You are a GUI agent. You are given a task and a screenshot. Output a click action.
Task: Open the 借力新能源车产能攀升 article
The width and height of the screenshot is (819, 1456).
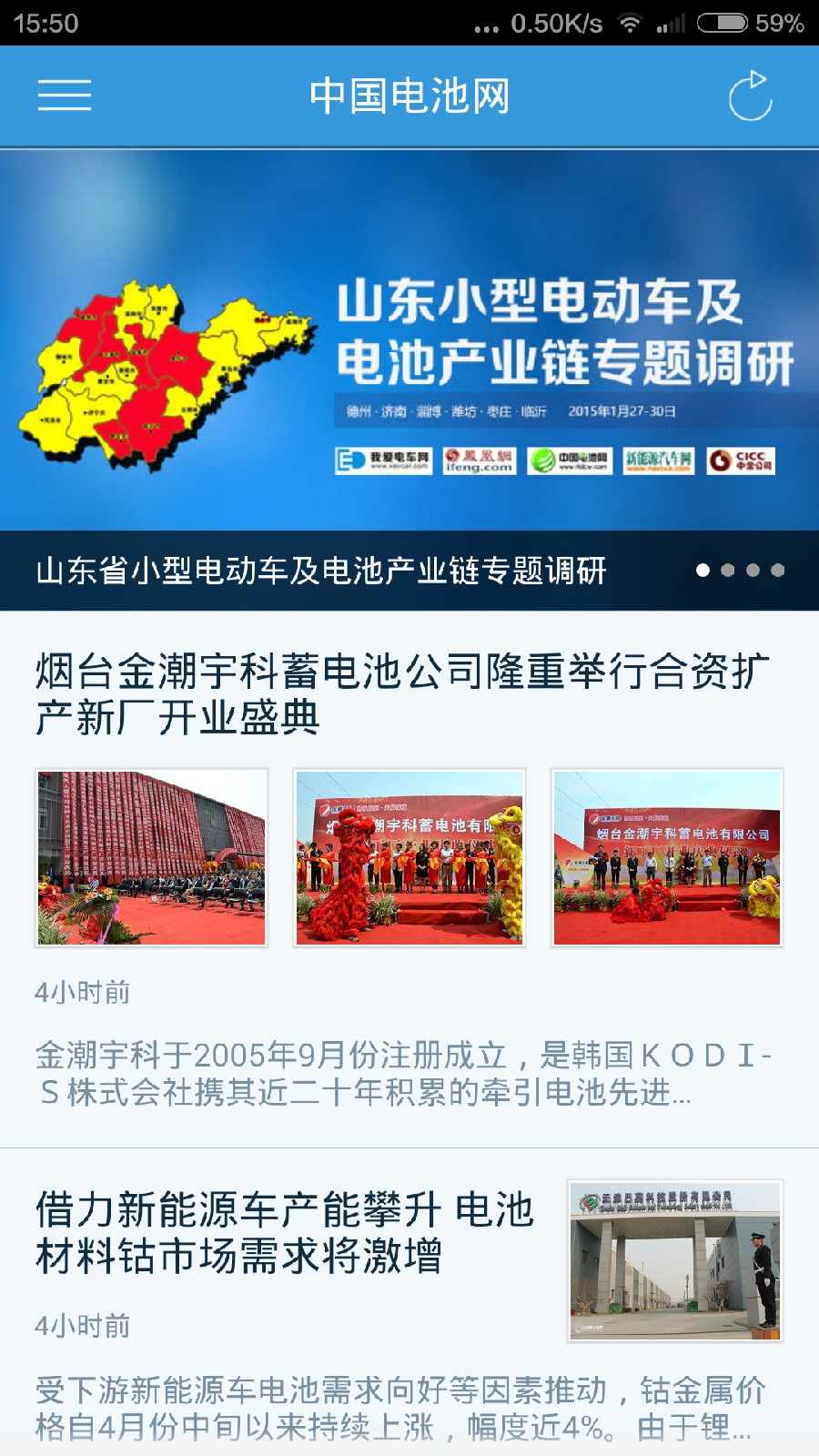tap(284, 1232)
